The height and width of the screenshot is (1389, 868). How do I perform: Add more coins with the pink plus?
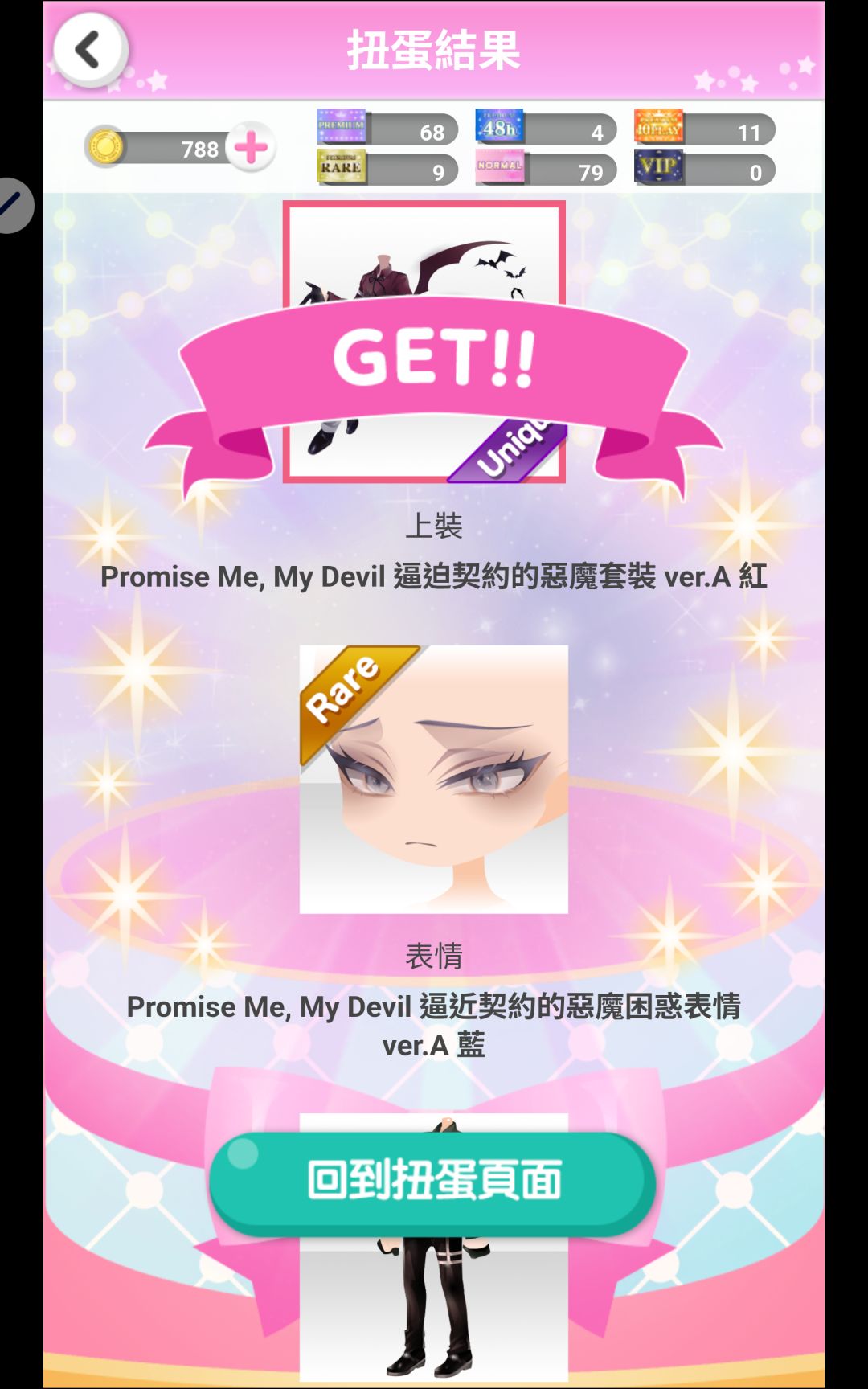coord(252,147)
